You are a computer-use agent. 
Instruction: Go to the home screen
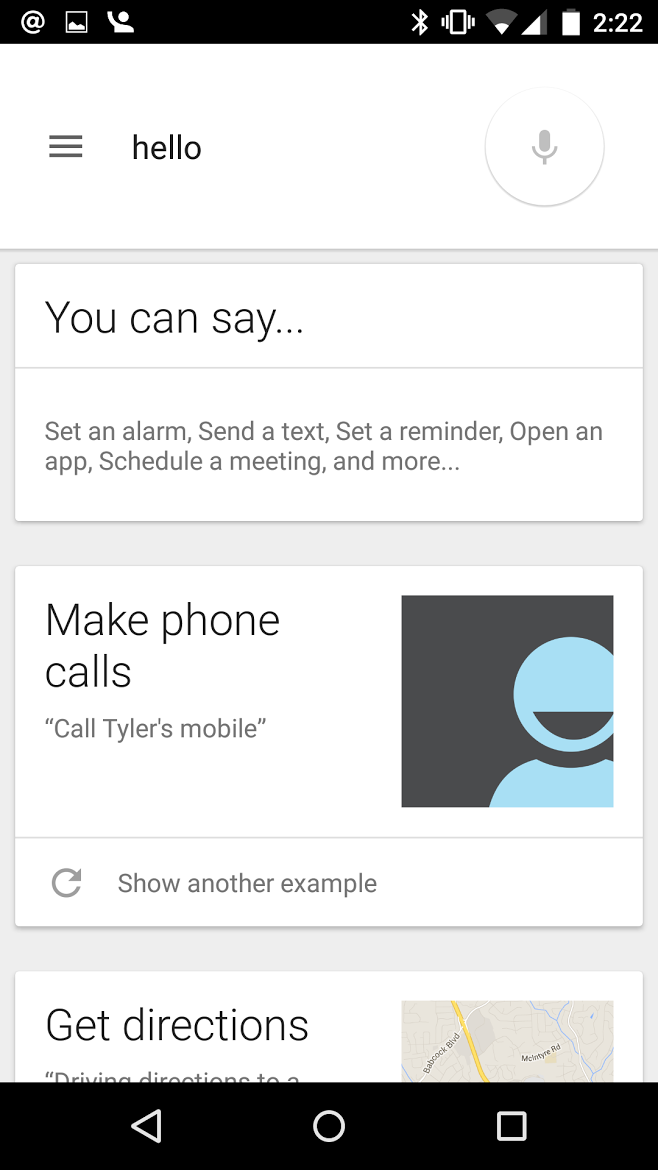tap(329, 1126)
